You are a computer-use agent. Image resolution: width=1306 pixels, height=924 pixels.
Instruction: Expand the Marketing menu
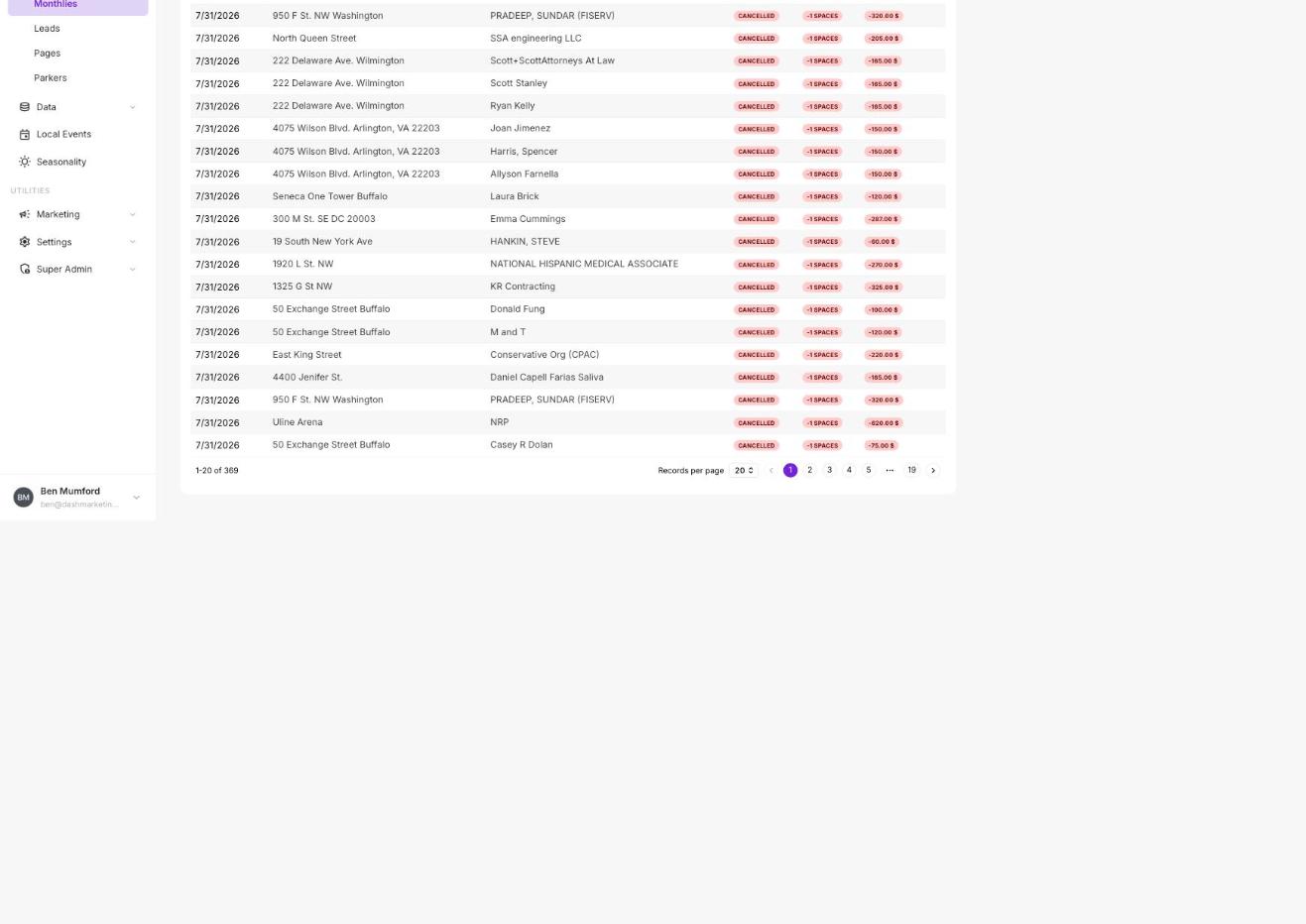tap(77, 214)
